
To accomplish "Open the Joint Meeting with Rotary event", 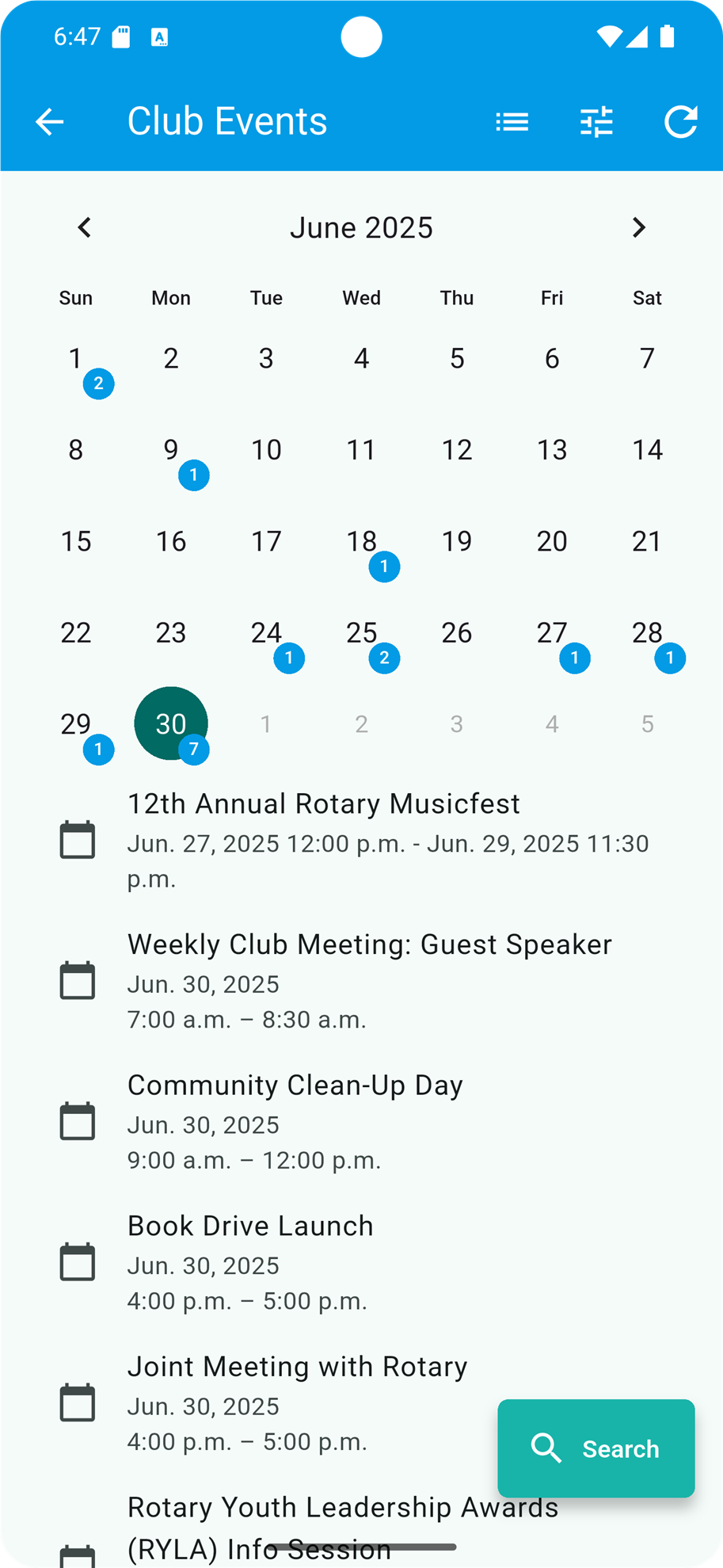I will [361, 1403].
